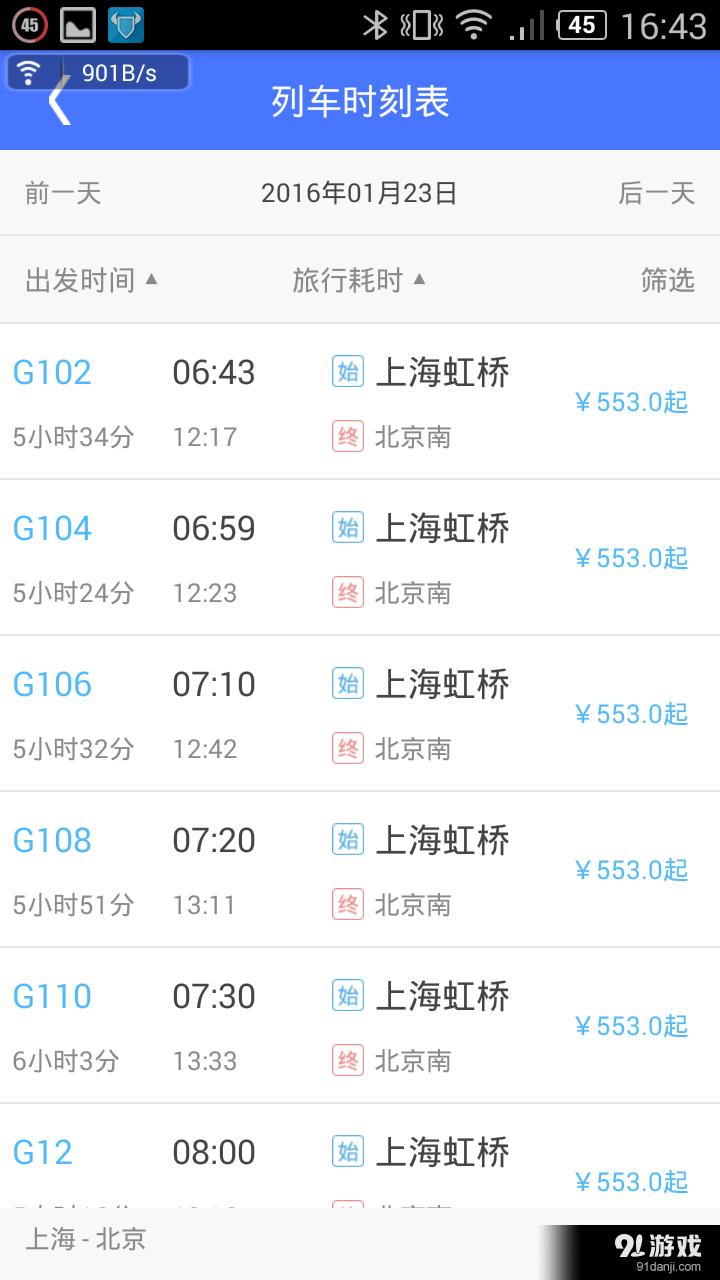This screenshot has width=720, height=1280.
Task: Click the 始 origin station badge for G102
Action: (x=347, y=369)
